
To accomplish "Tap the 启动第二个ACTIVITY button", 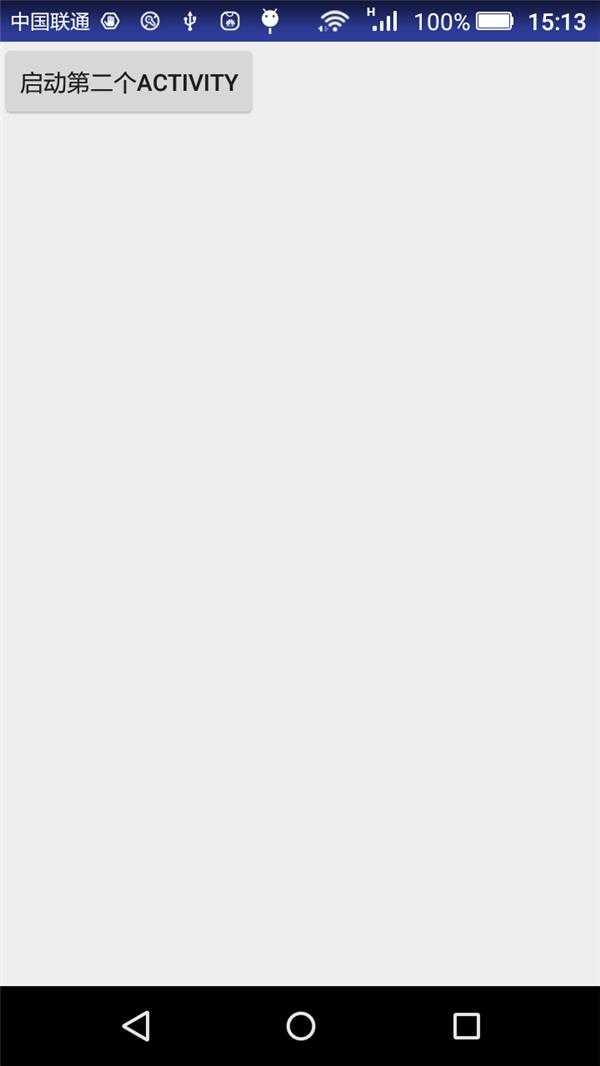I will pos(128,82).
